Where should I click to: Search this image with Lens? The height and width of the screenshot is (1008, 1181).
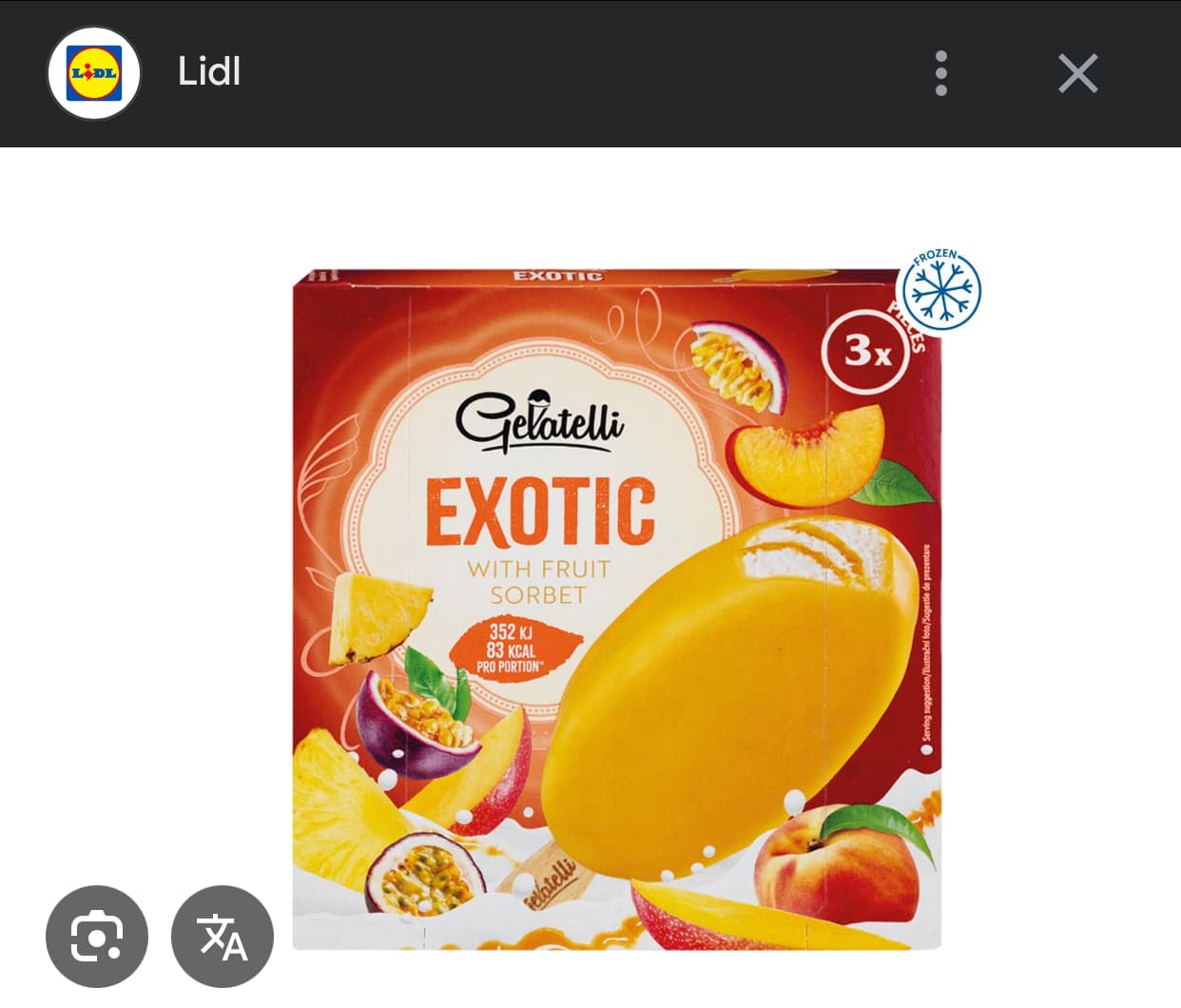pyautogui.click(x=97, y=937)
